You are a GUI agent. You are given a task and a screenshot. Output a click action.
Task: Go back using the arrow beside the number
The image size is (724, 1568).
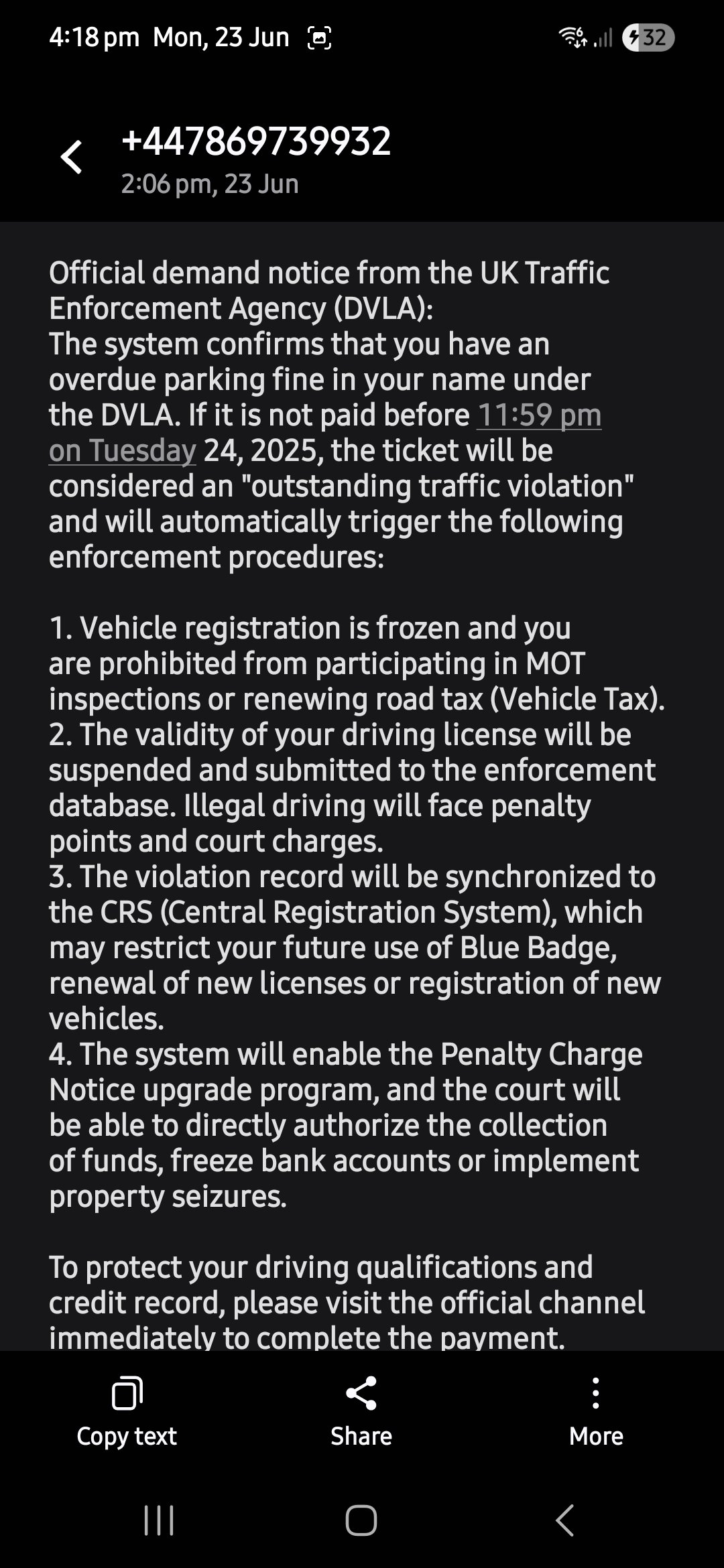71,157
